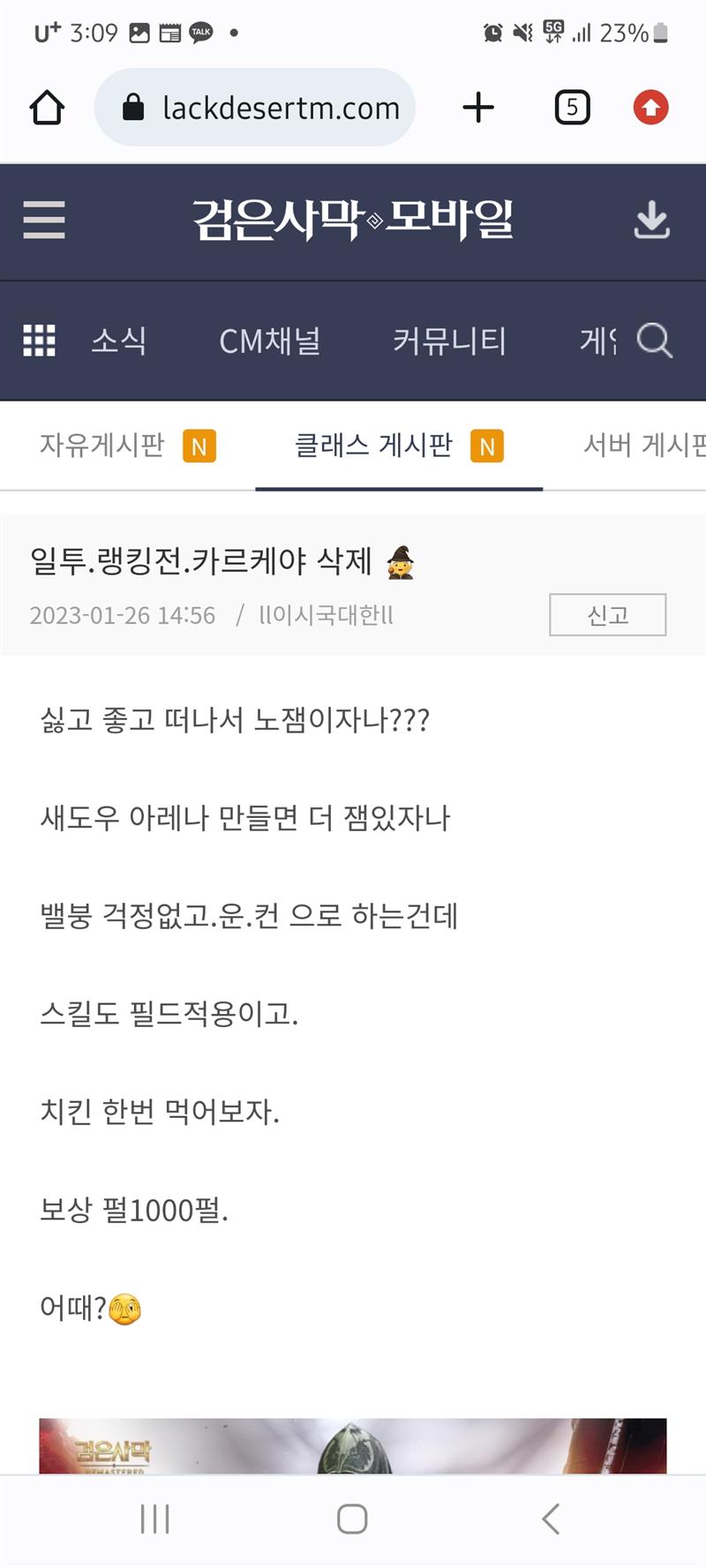
Task: Switch to the 자유게시판 tab
Action: pos(102,446)
